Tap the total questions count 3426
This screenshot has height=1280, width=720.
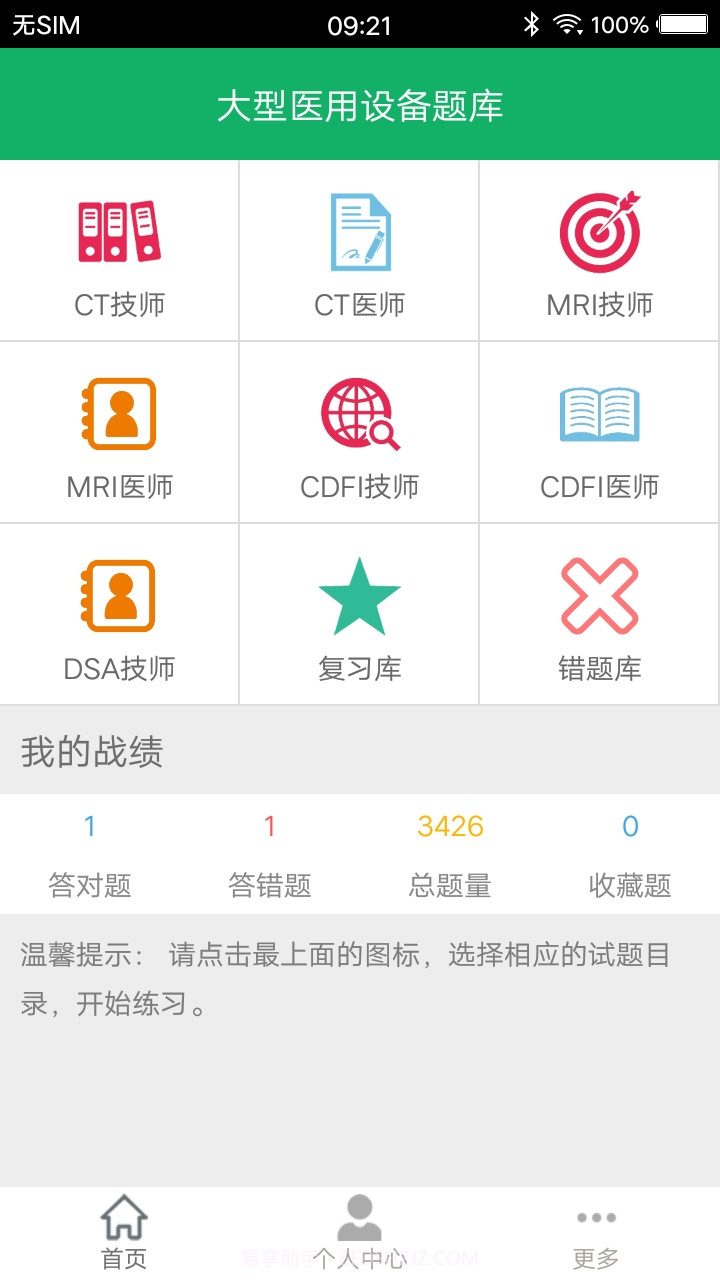click(x=450, y=825)
